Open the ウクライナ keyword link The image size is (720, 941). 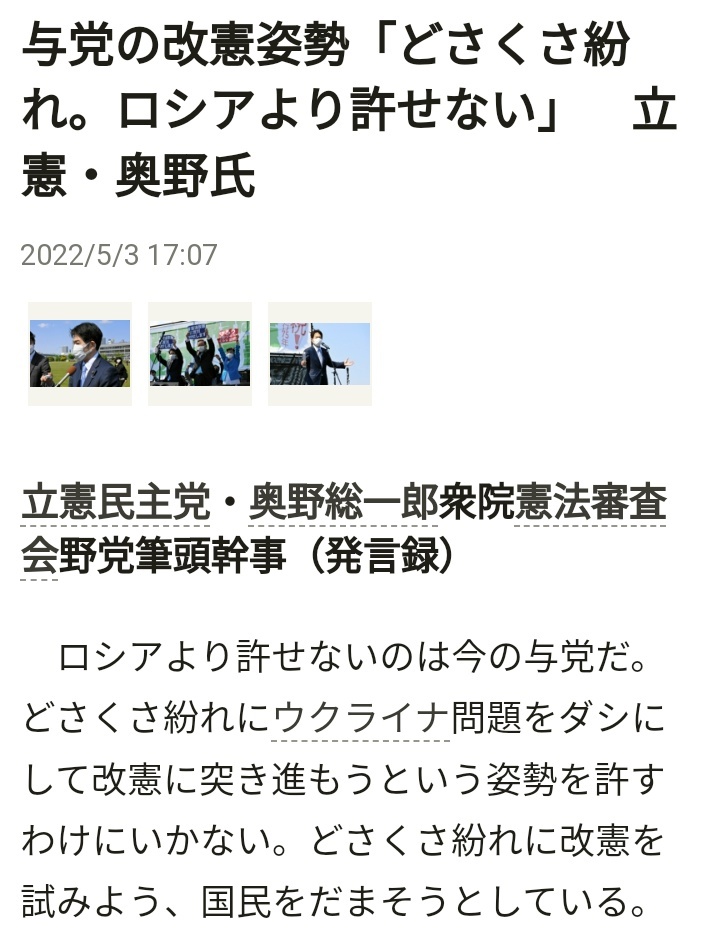click(360, 718)
